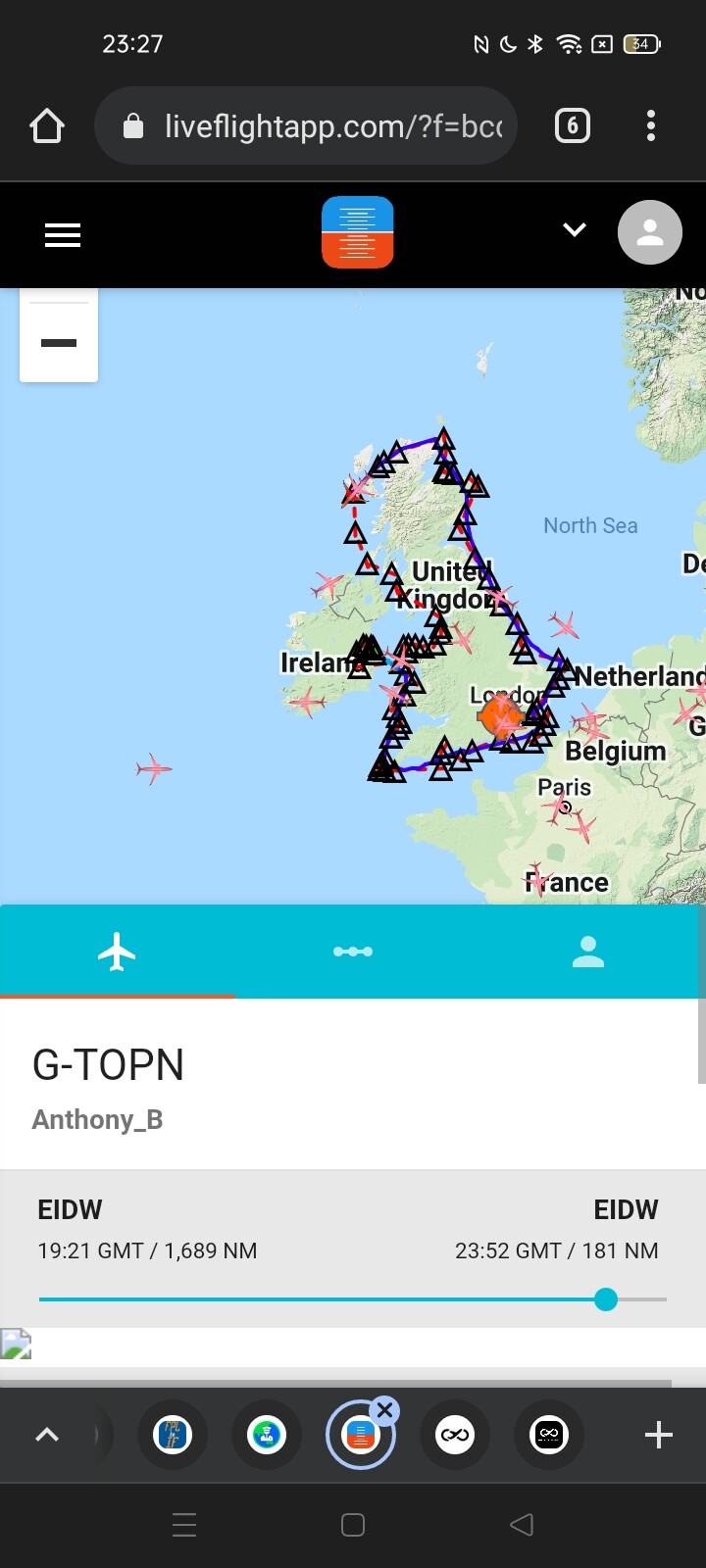Switch to the pilot profile tab
This screenshot has width=706, height=1568.
(588, 952)
